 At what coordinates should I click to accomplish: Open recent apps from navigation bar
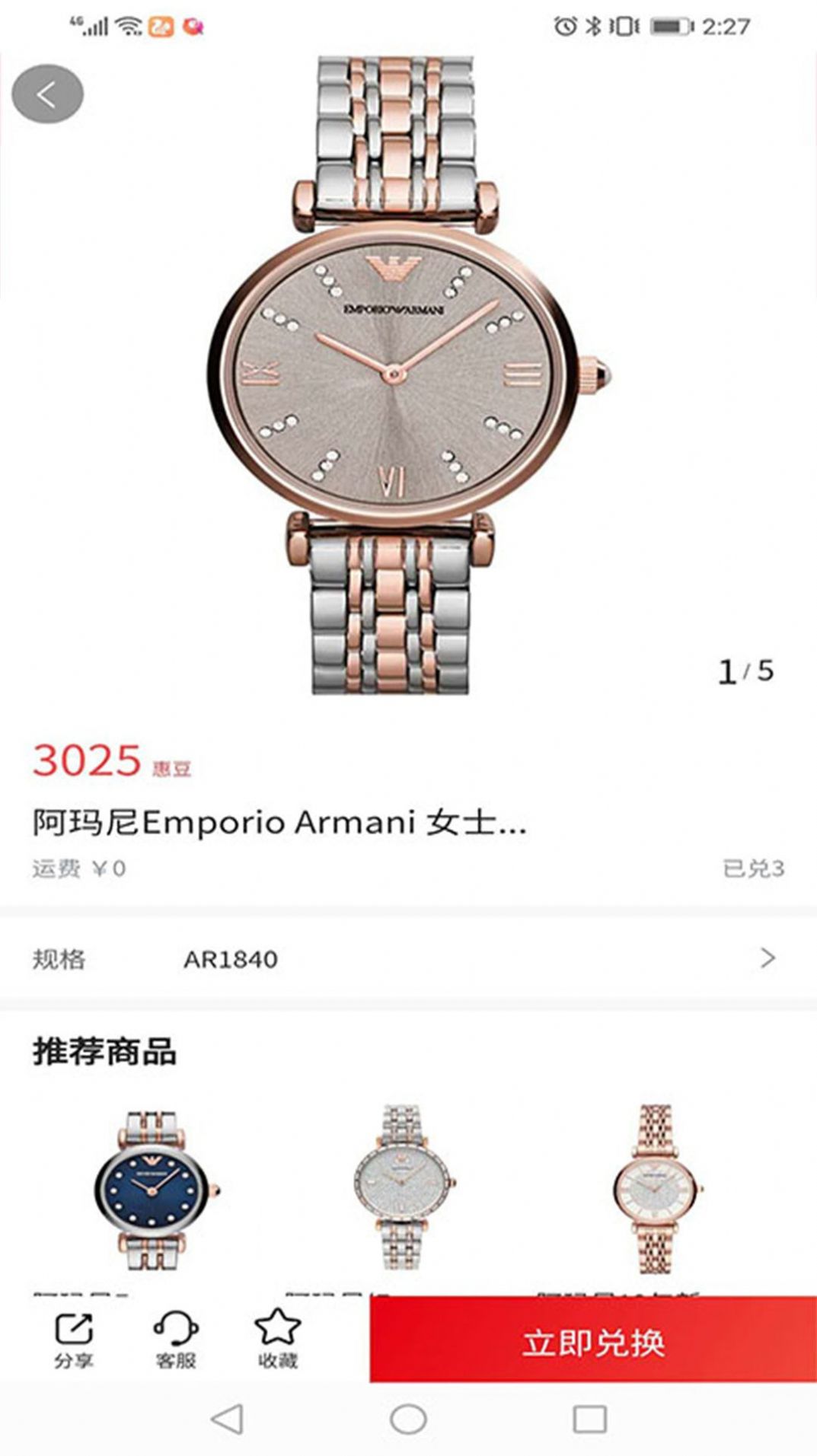pos(589,1419)
